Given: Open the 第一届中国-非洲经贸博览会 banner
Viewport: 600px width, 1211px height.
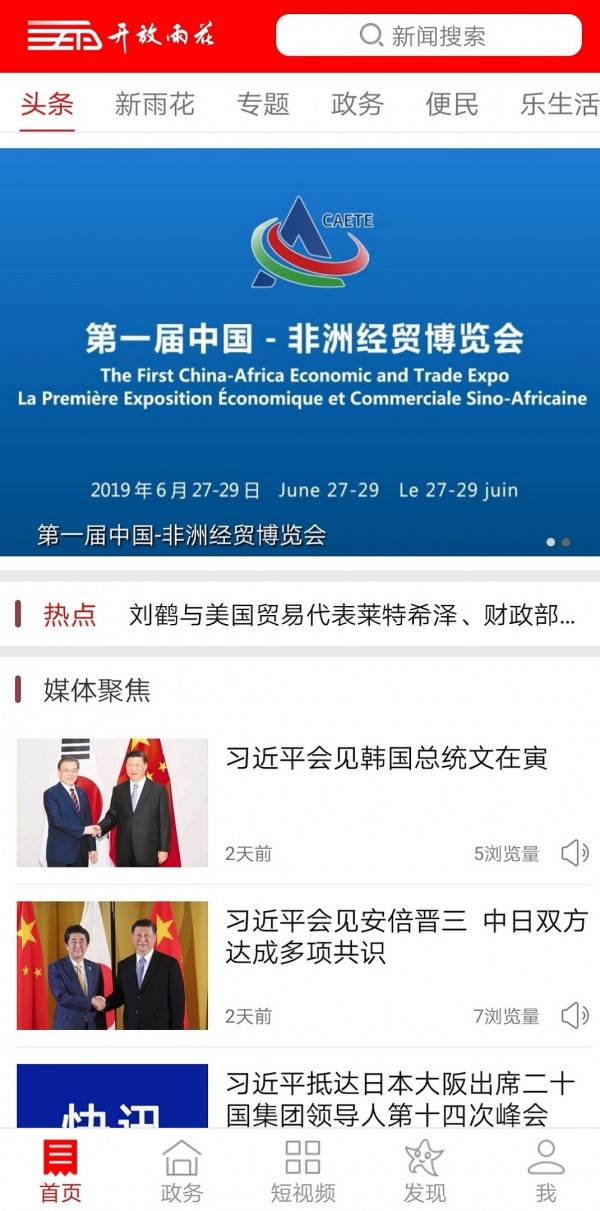Looking at the screenshot, I should point(300,351).
